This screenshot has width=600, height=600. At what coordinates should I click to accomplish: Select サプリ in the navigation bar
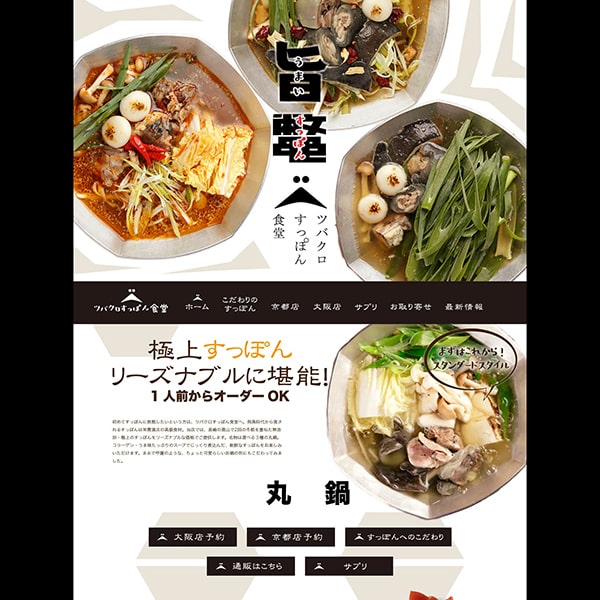pyautogui.click(x=366, y=307)
